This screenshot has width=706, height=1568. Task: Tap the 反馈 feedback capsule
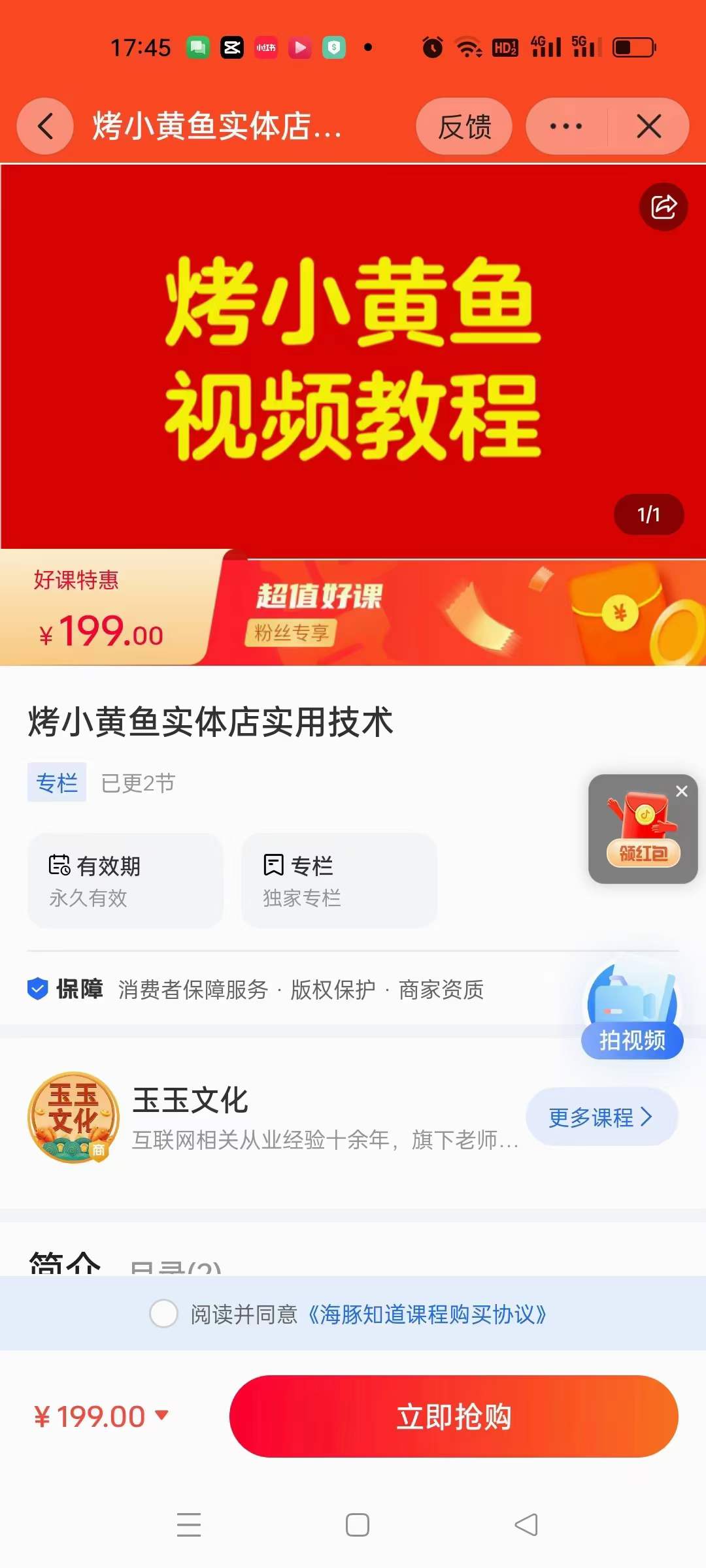463,127
